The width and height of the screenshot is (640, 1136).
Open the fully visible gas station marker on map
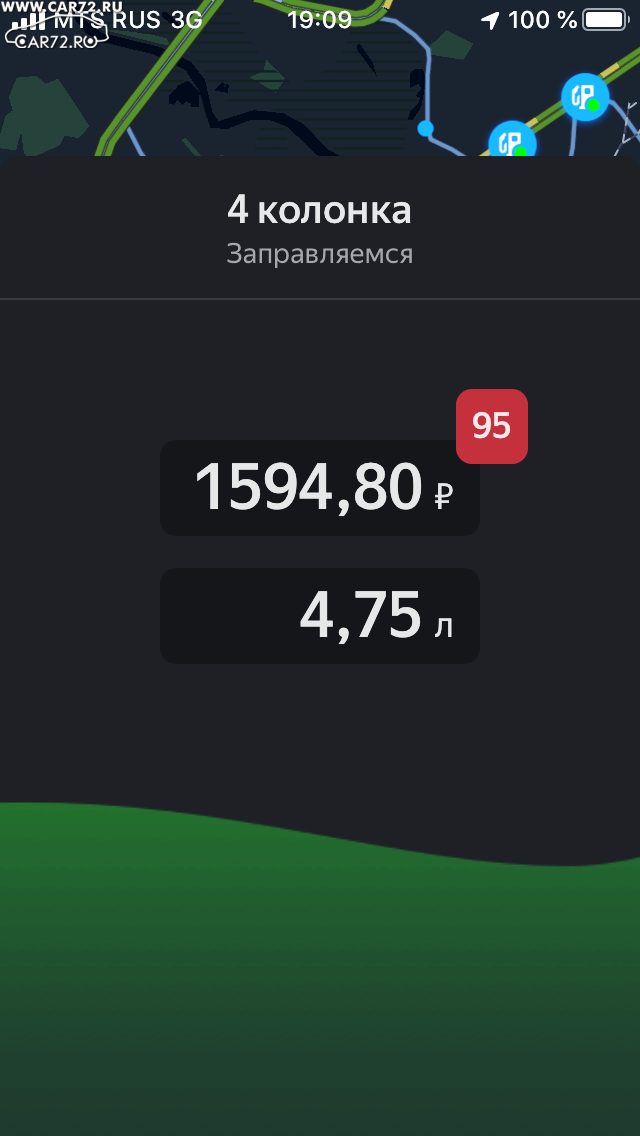[x=585, y=96]
